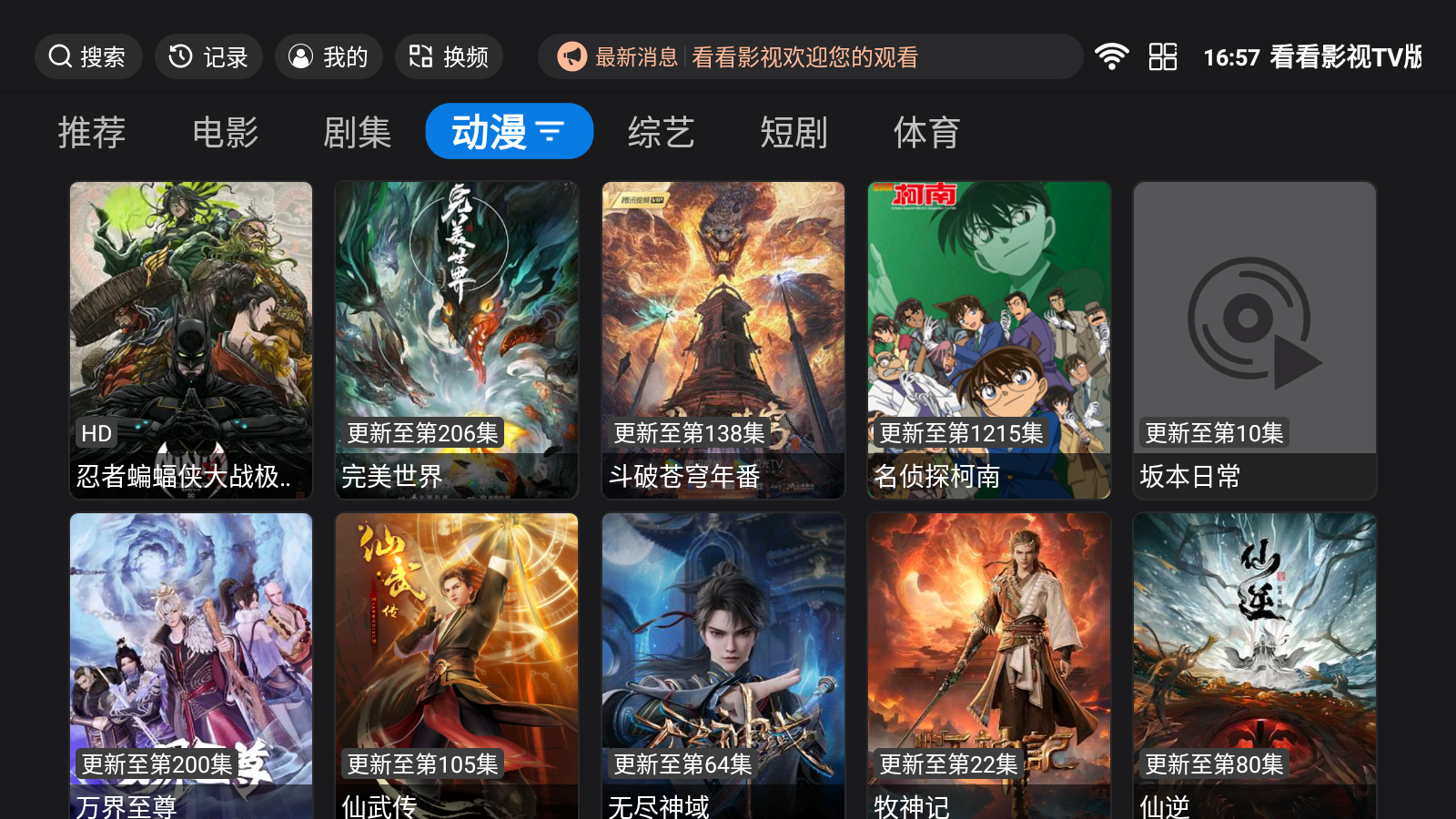The image size is (1456, 819).
Task: Open the 搜索 search button
Action: [x=87, y=57]
